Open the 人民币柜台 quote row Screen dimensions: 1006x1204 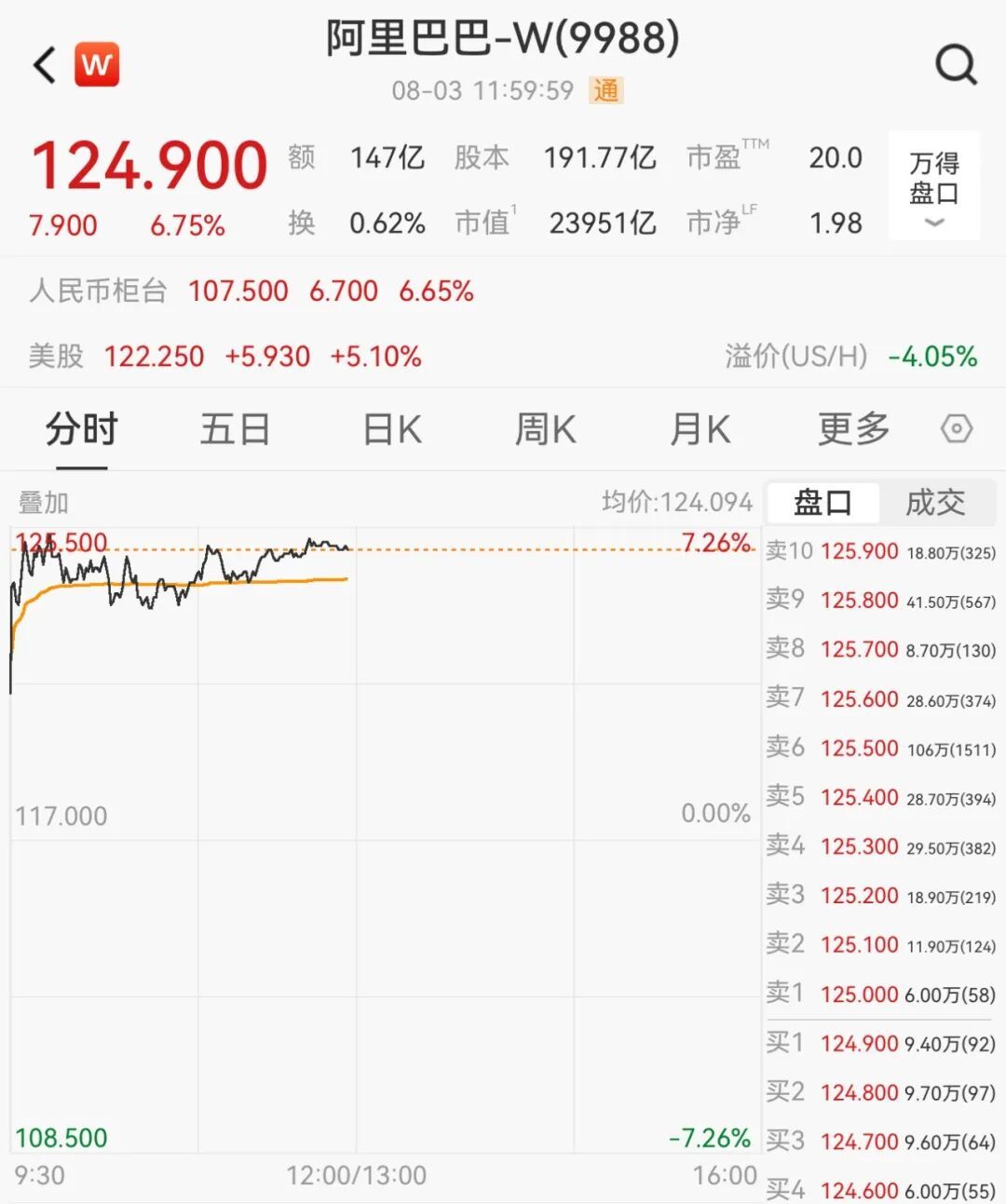tap(503, 291)
